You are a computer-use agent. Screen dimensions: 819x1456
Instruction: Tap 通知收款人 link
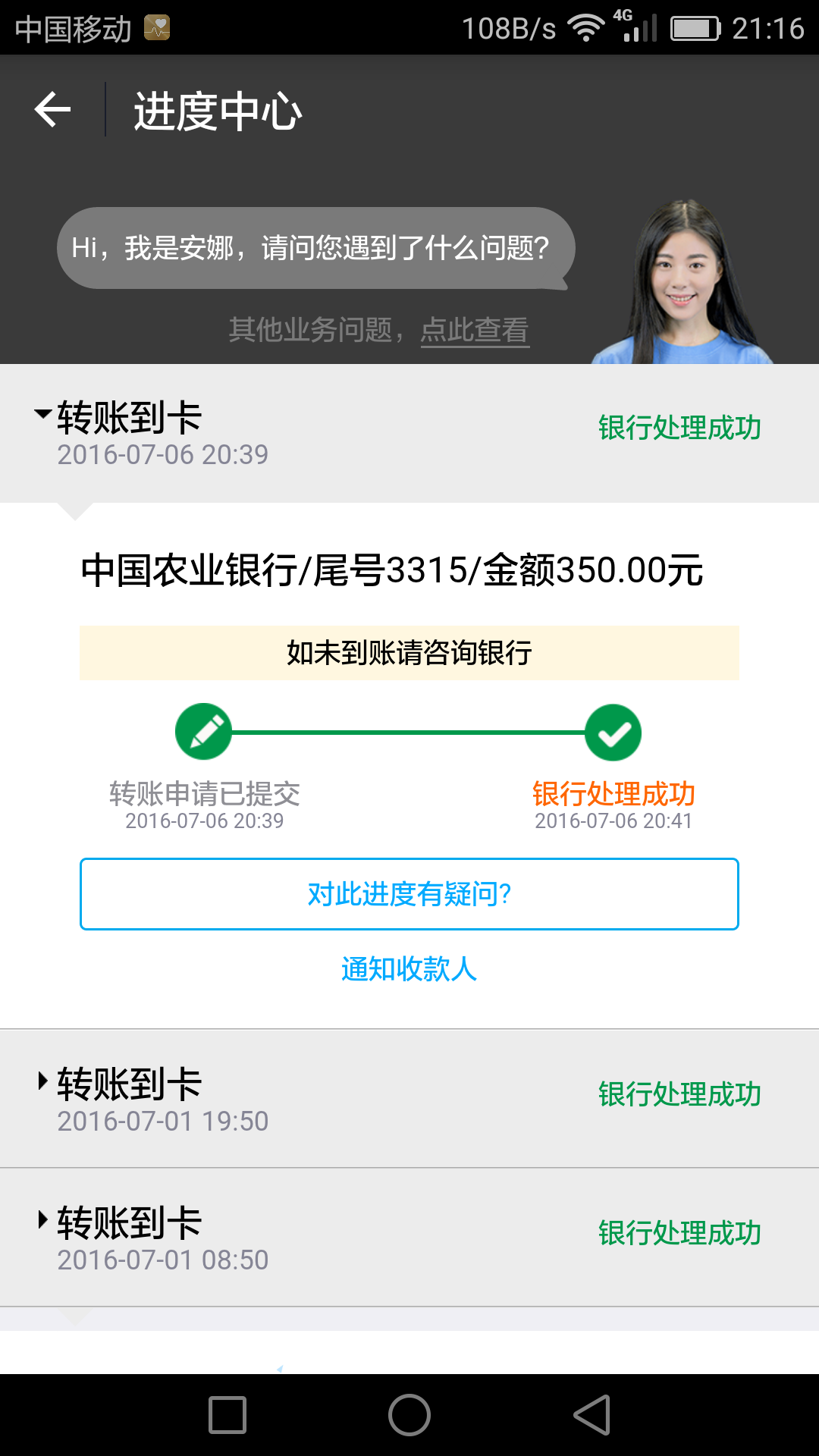click(409, 969)
